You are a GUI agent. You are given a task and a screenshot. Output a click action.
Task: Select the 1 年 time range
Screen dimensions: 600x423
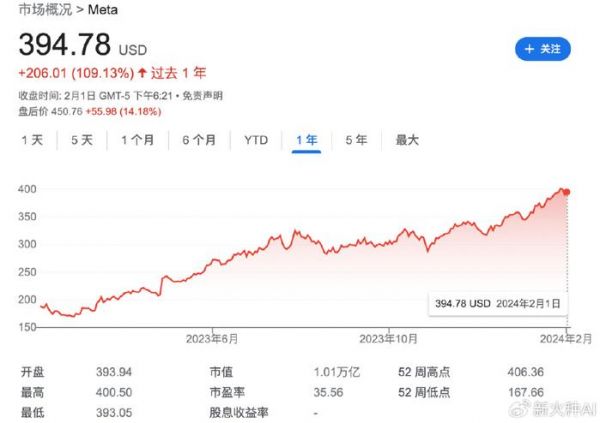(307, 140)
